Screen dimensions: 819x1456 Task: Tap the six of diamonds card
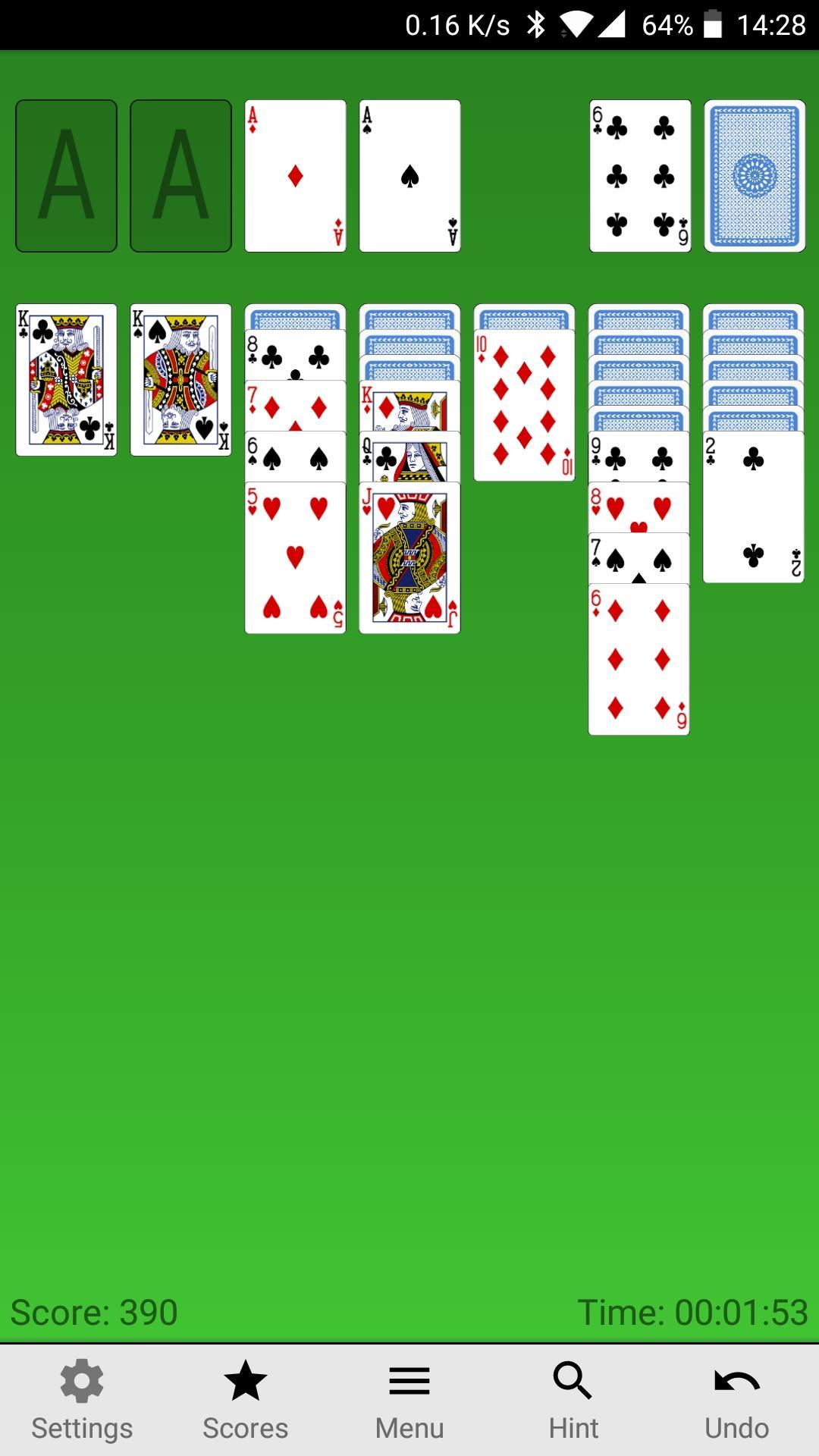(639, 660)
